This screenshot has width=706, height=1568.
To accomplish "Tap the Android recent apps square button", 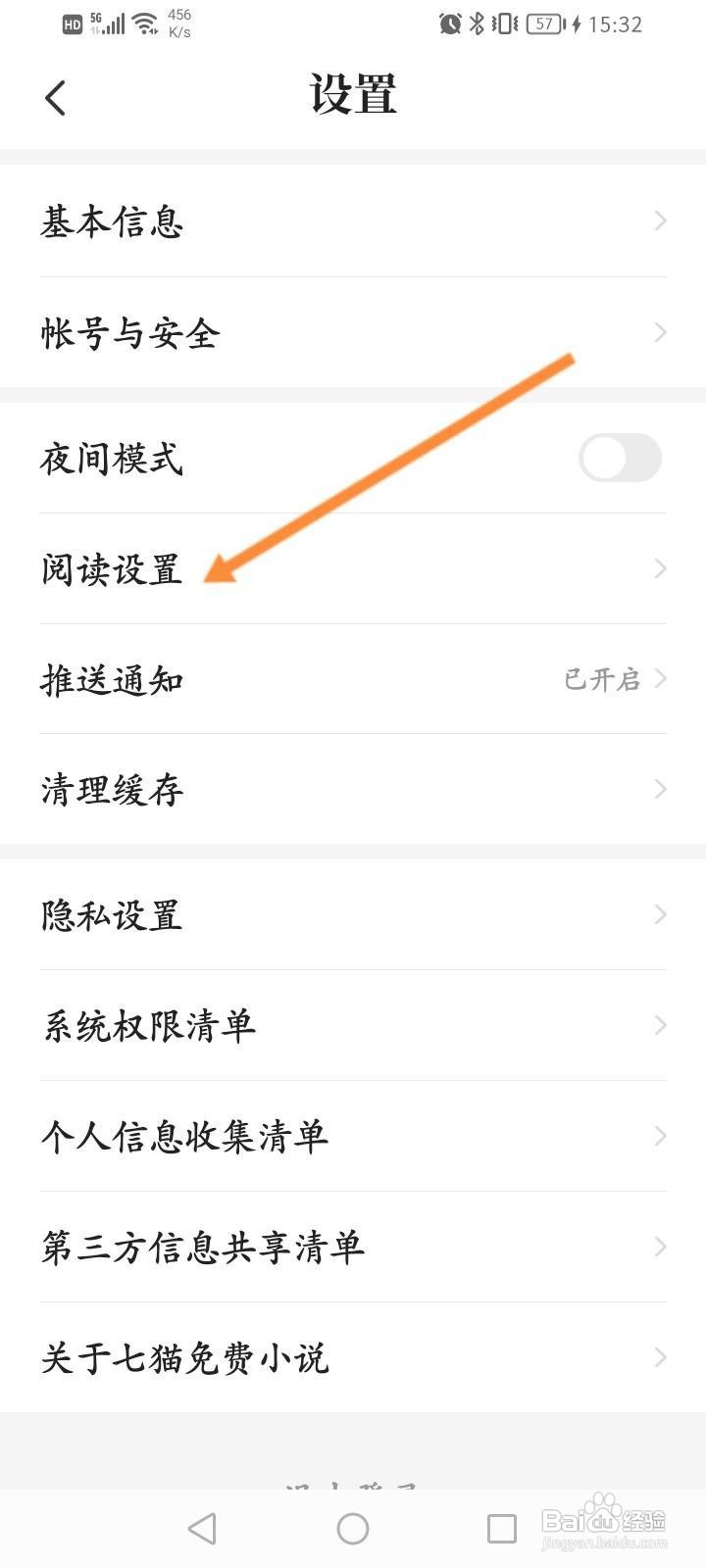I will (503, 1527).
